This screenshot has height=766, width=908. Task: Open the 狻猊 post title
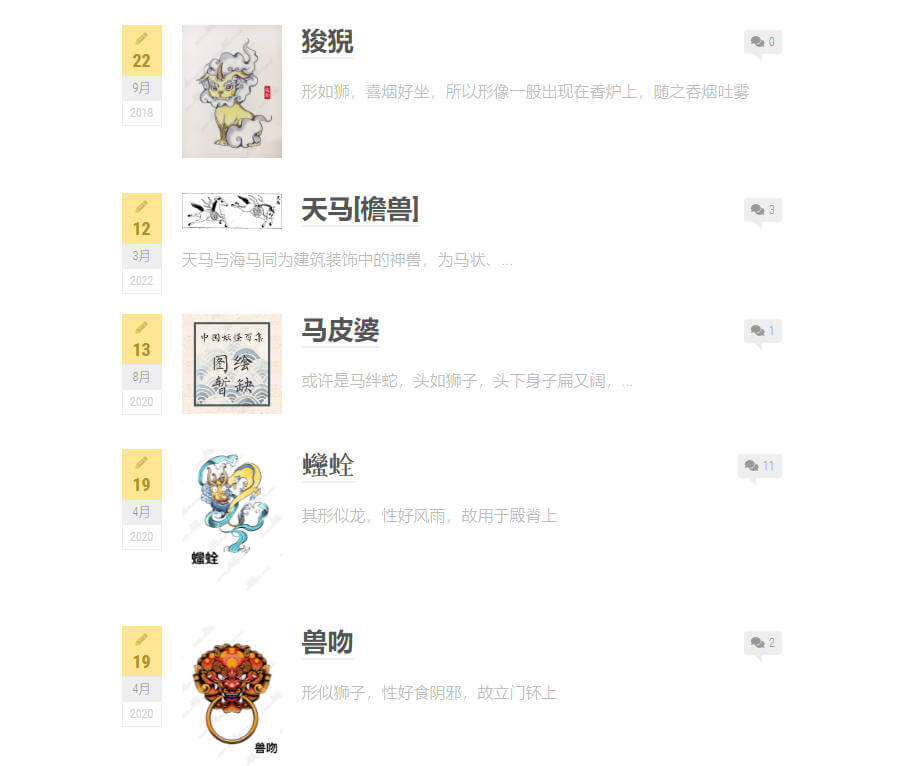(327, 42)
